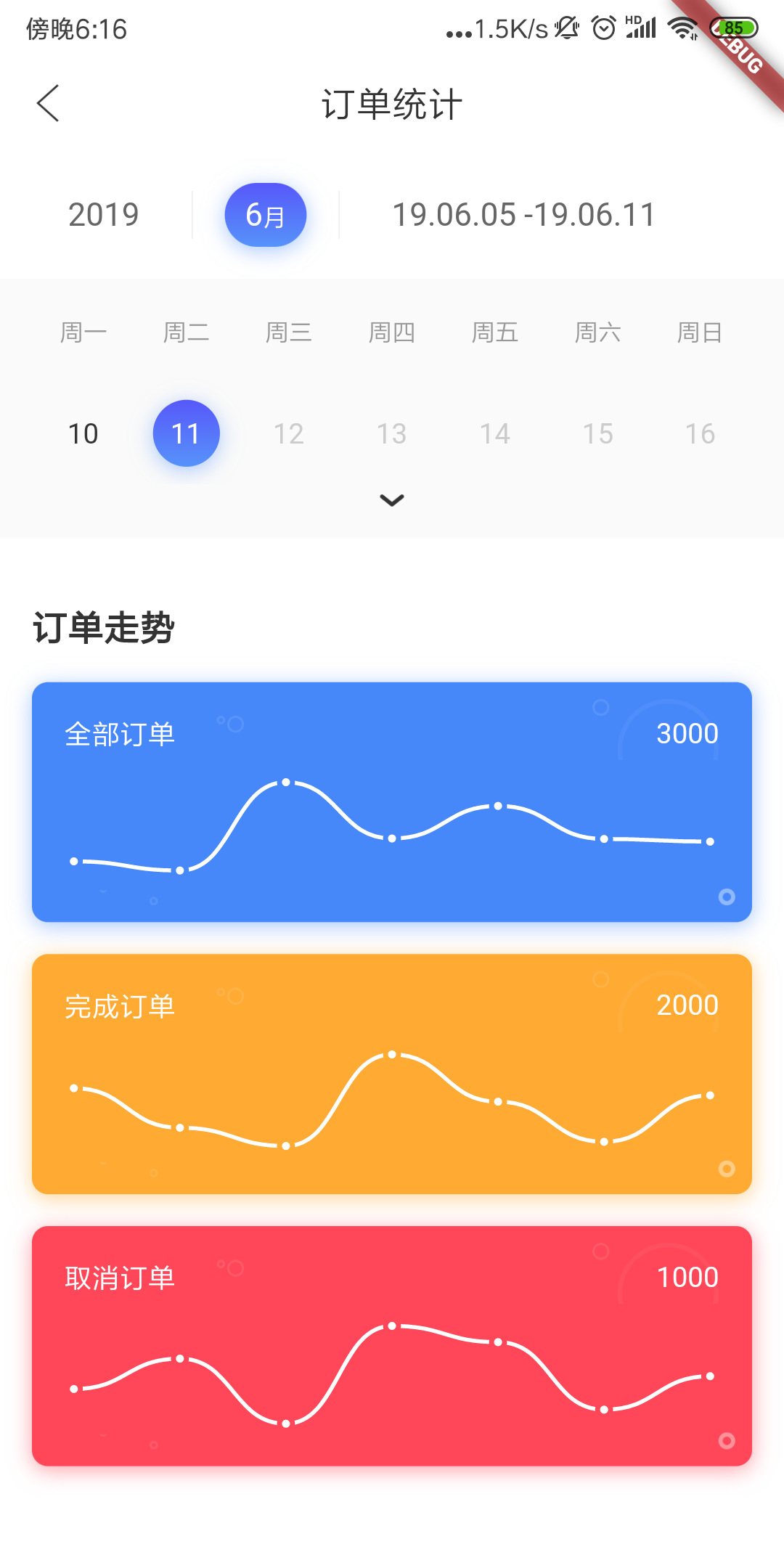784x1568 pixels.
Task: Pick date 15 in the calendar
Action: tap(598, 434)
